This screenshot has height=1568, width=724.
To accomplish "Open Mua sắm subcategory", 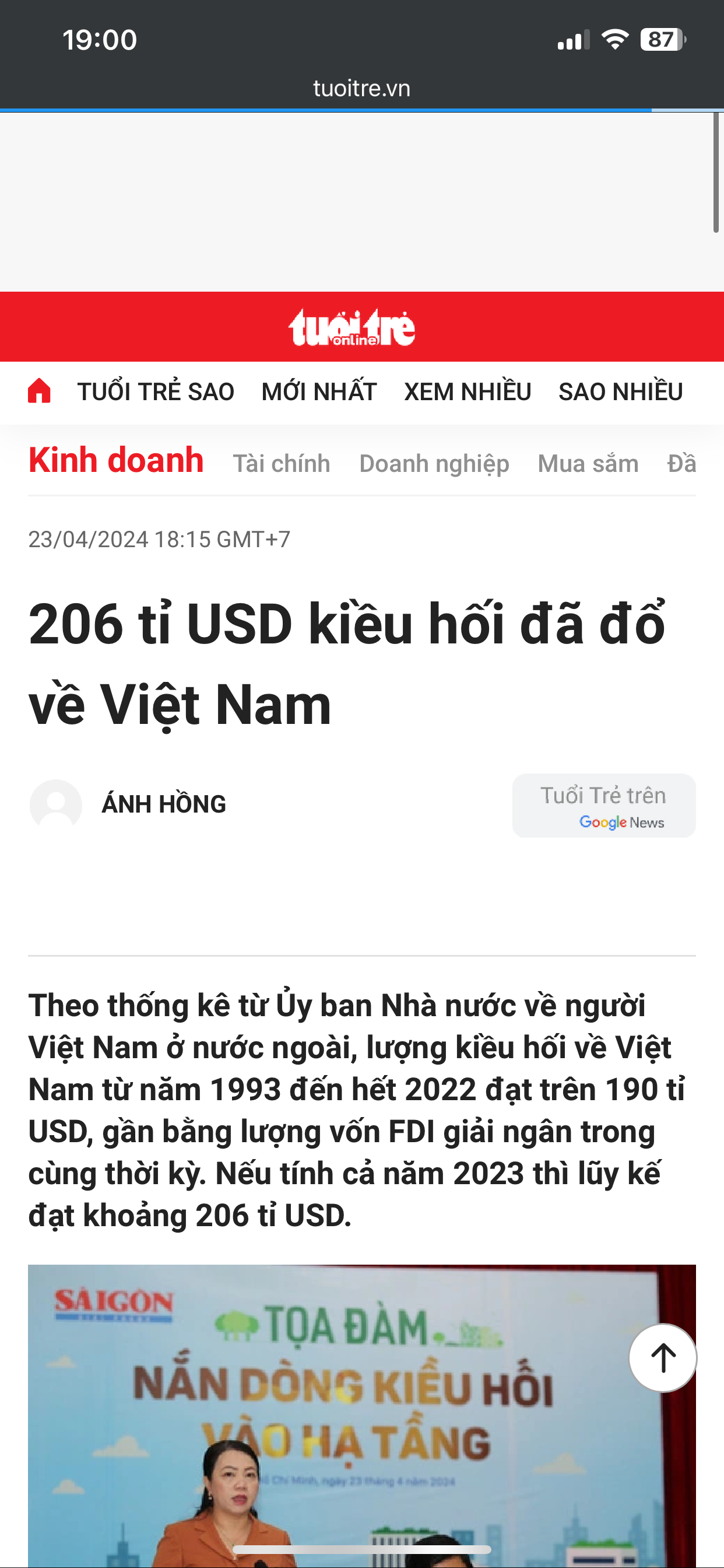I will coord(588,464).
